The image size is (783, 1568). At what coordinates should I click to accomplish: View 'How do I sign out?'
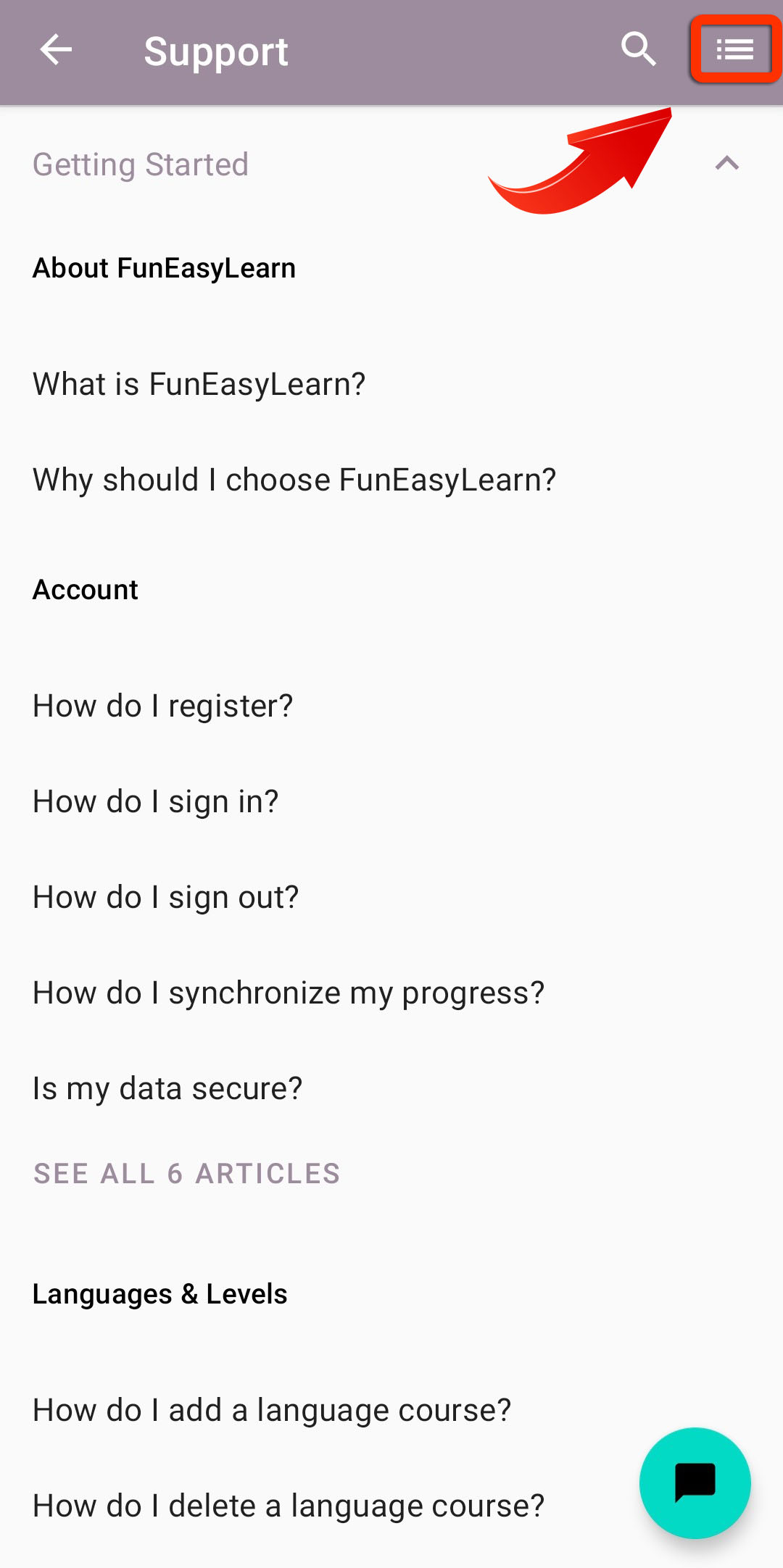point(166,897)
